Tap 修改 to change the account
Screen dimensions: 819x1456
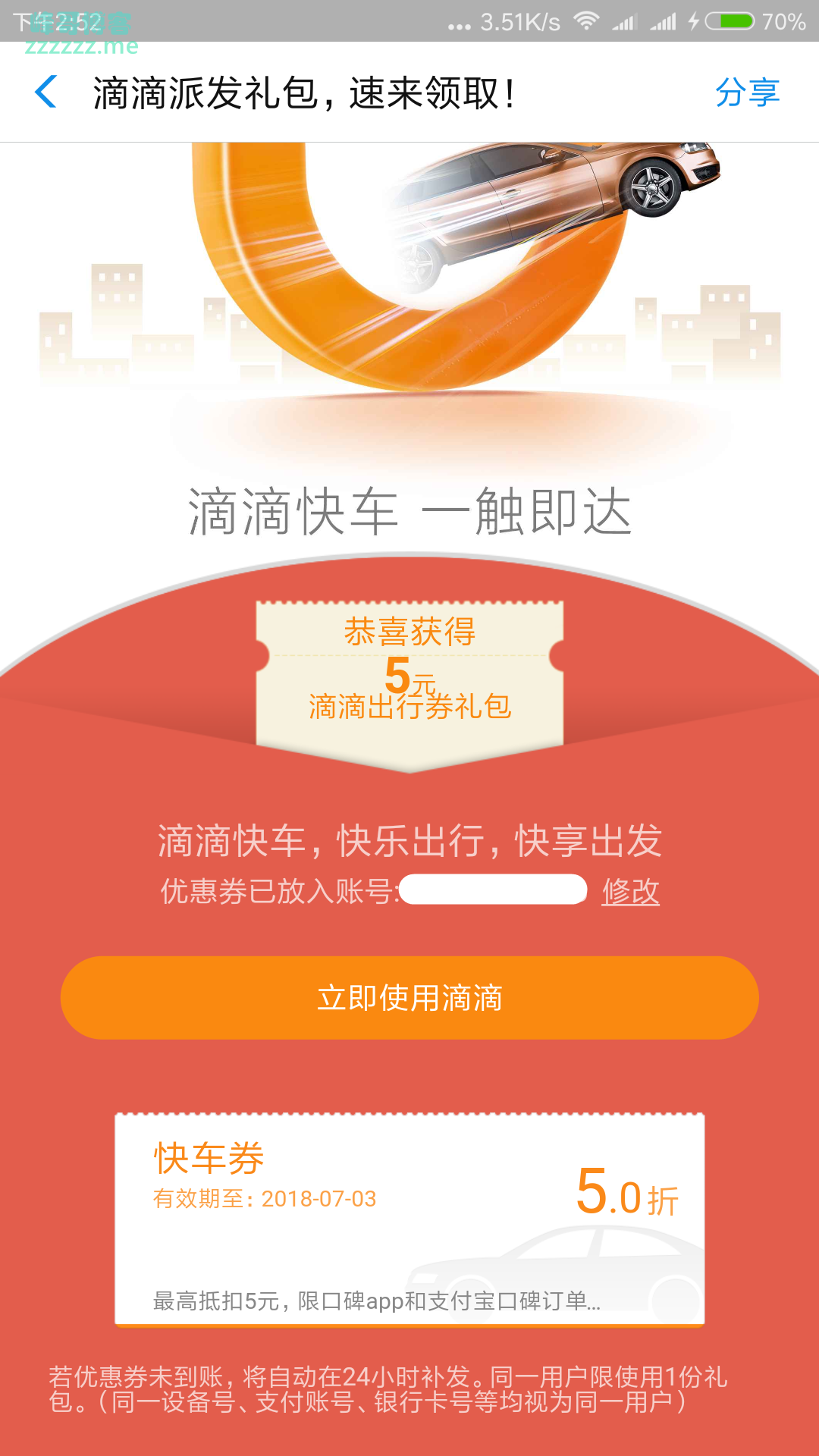(x=630, y=892)
